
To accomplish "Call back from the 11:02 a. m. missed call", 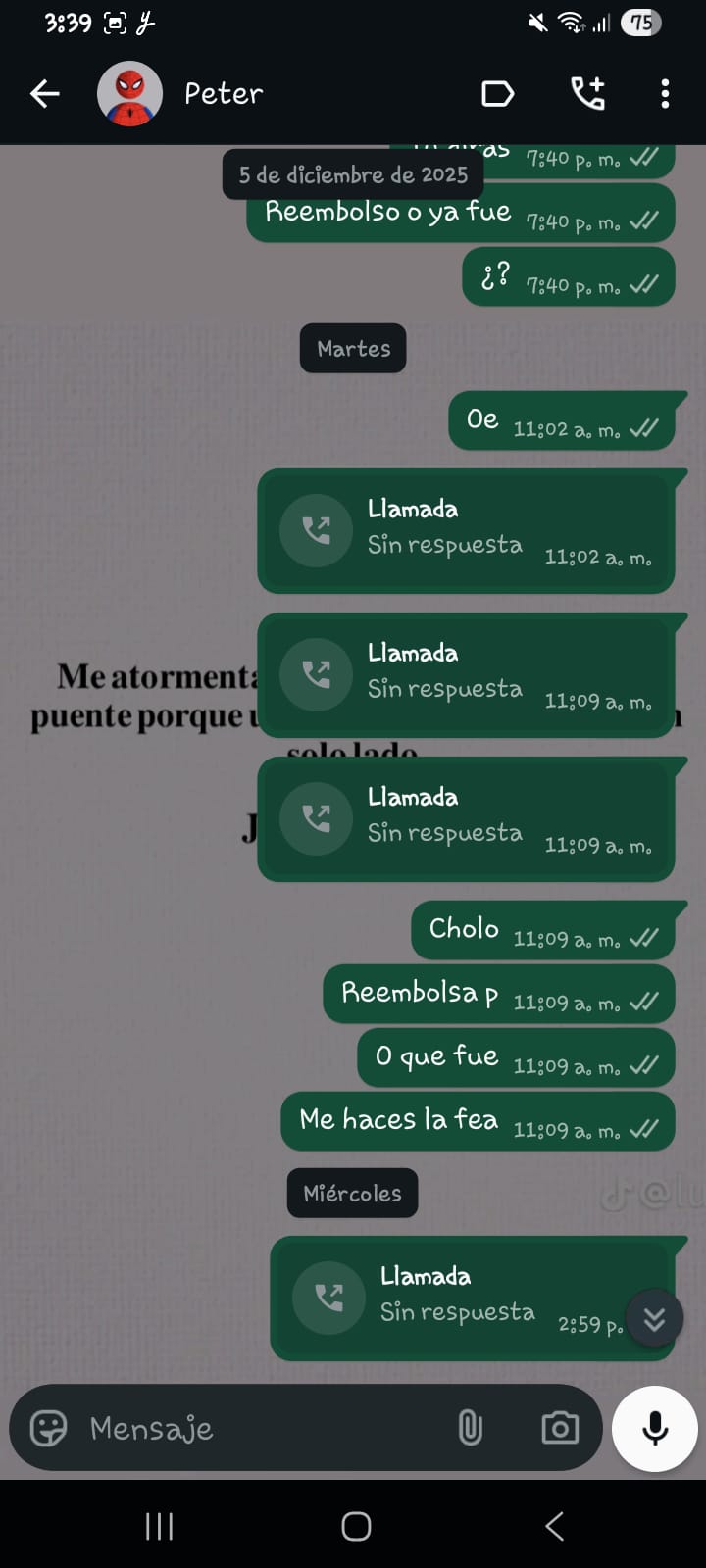I will pos(317,530).
